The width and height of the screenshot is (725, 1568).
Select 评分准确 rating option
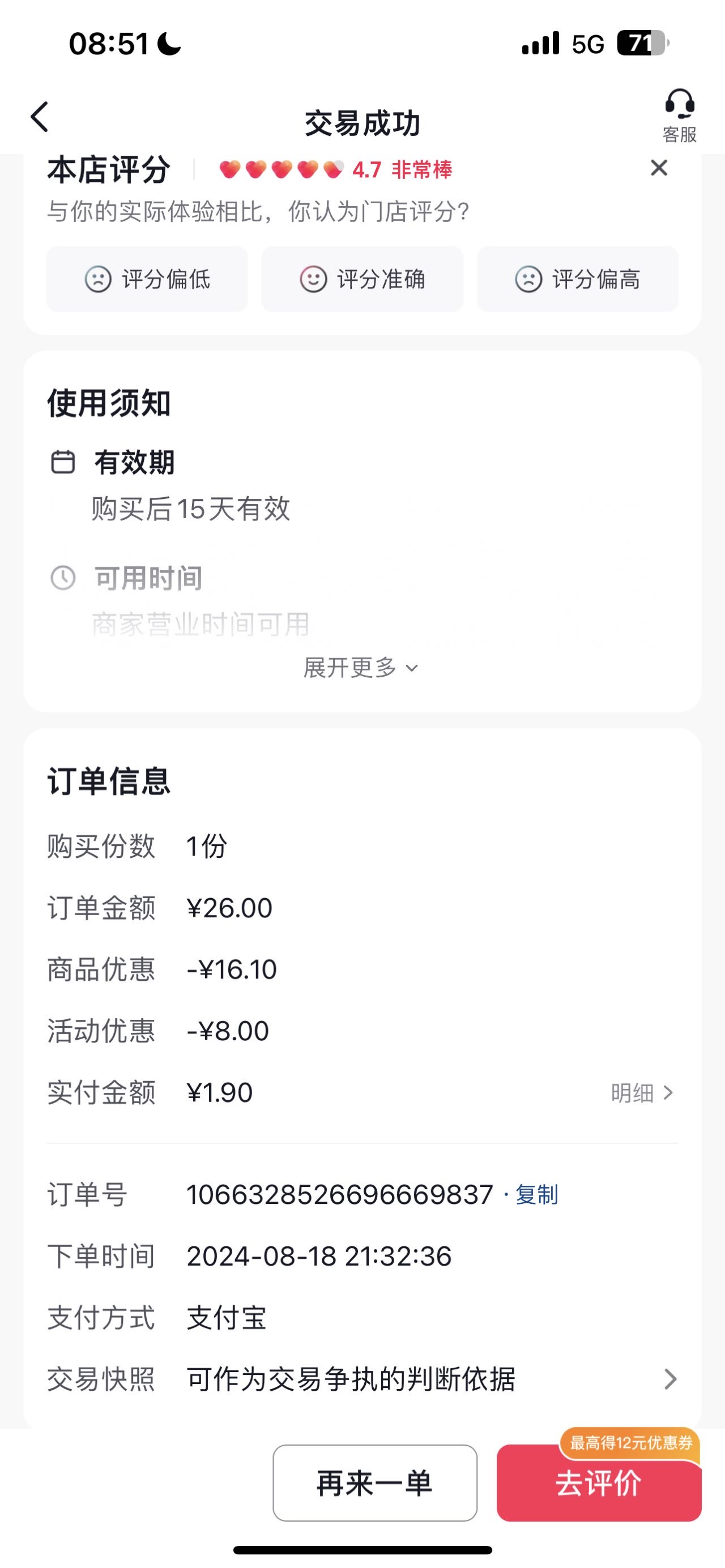pyautogui.click(x=362, y=279)
